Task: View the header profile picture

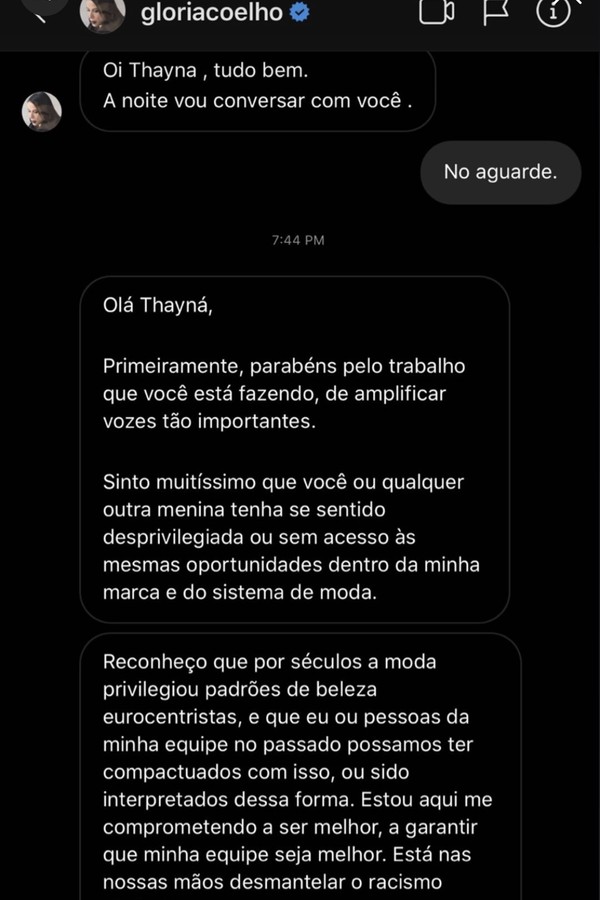Action: pyautogui.click(x=101, y=13)
